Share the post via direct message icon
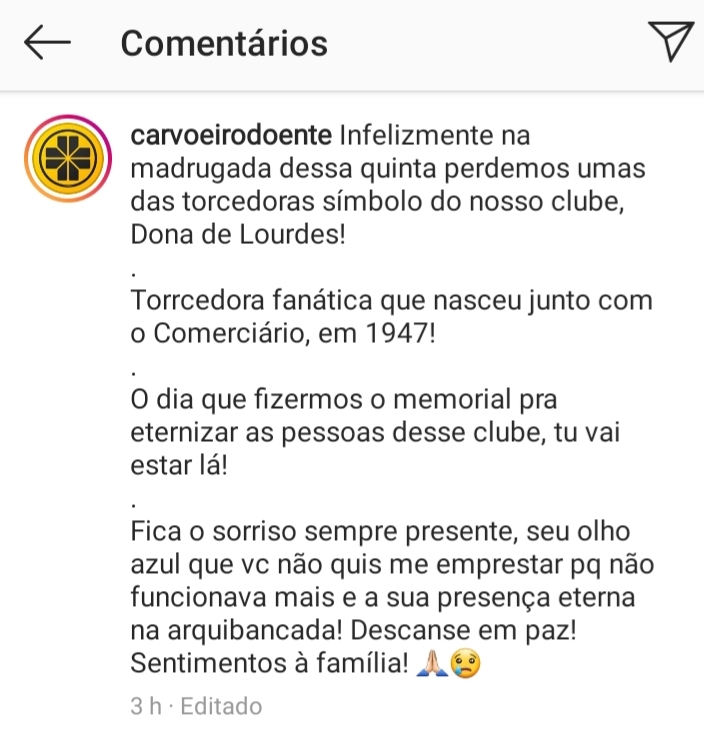704x740 pixels. pyautogui.click(x=670, y=42)
